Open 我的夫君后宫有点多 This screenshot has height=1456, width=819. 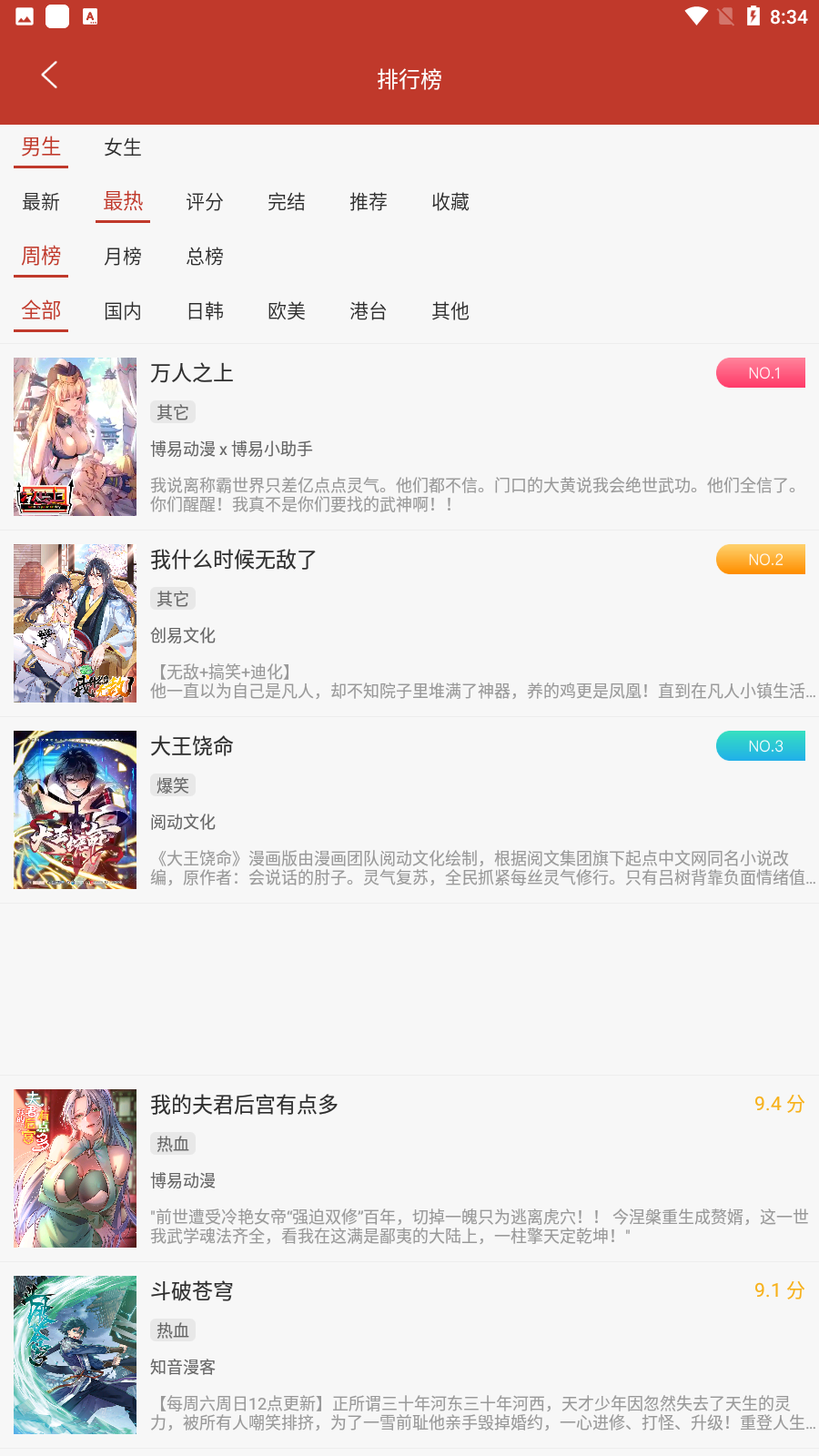(x=409, y=1168)
